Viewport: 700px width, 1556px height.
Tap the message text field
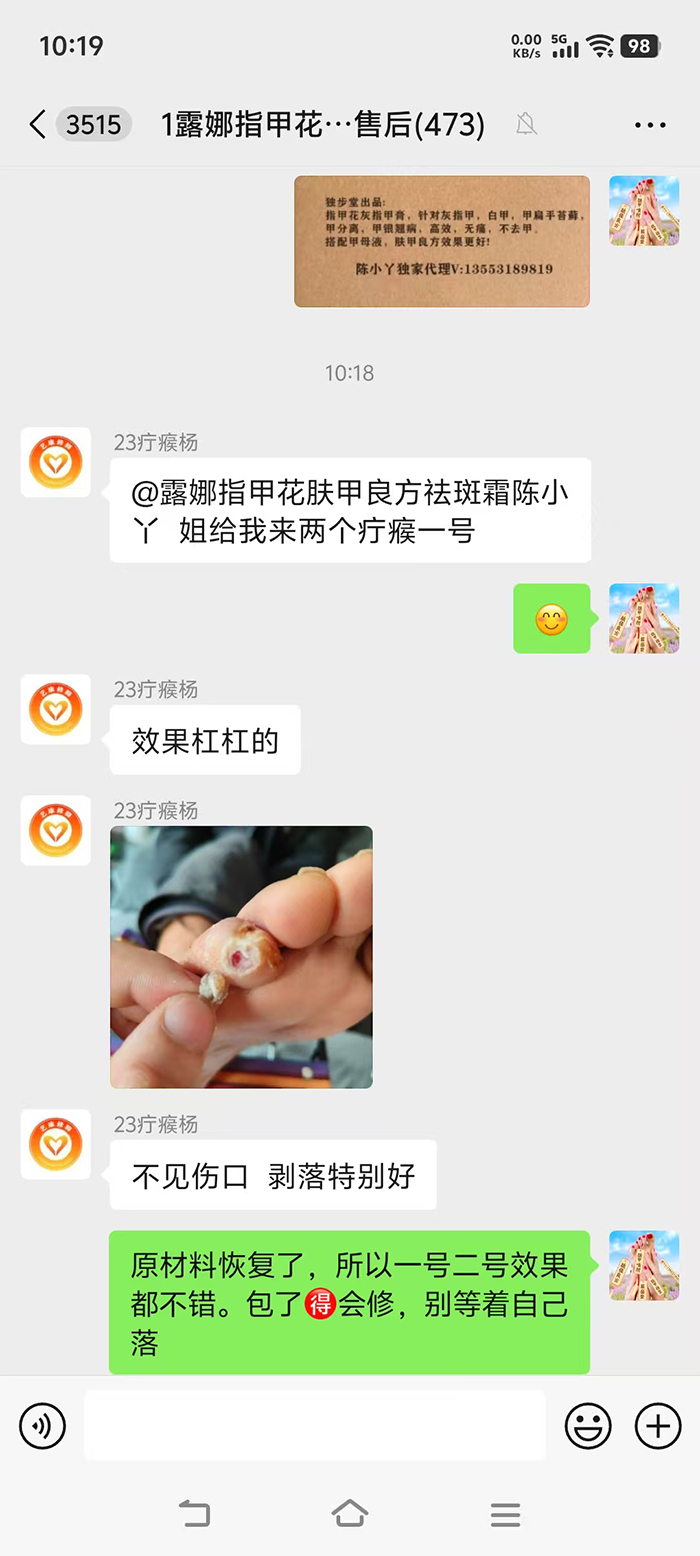pos(315,1425)
